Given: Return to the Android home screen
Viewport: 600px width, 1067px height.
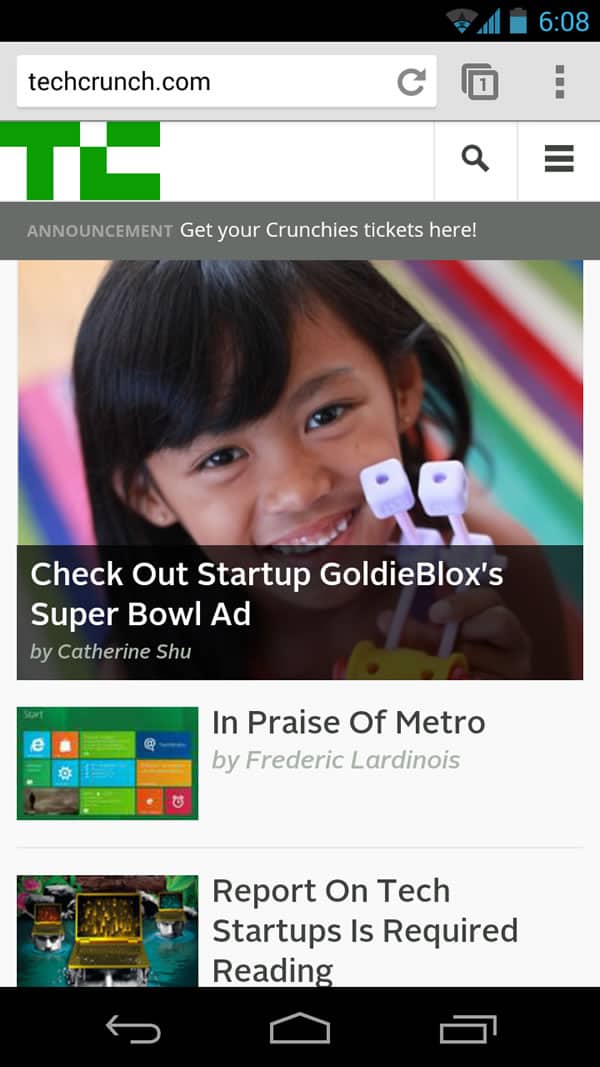Looking at the screenshot, I should point(300,1028).
